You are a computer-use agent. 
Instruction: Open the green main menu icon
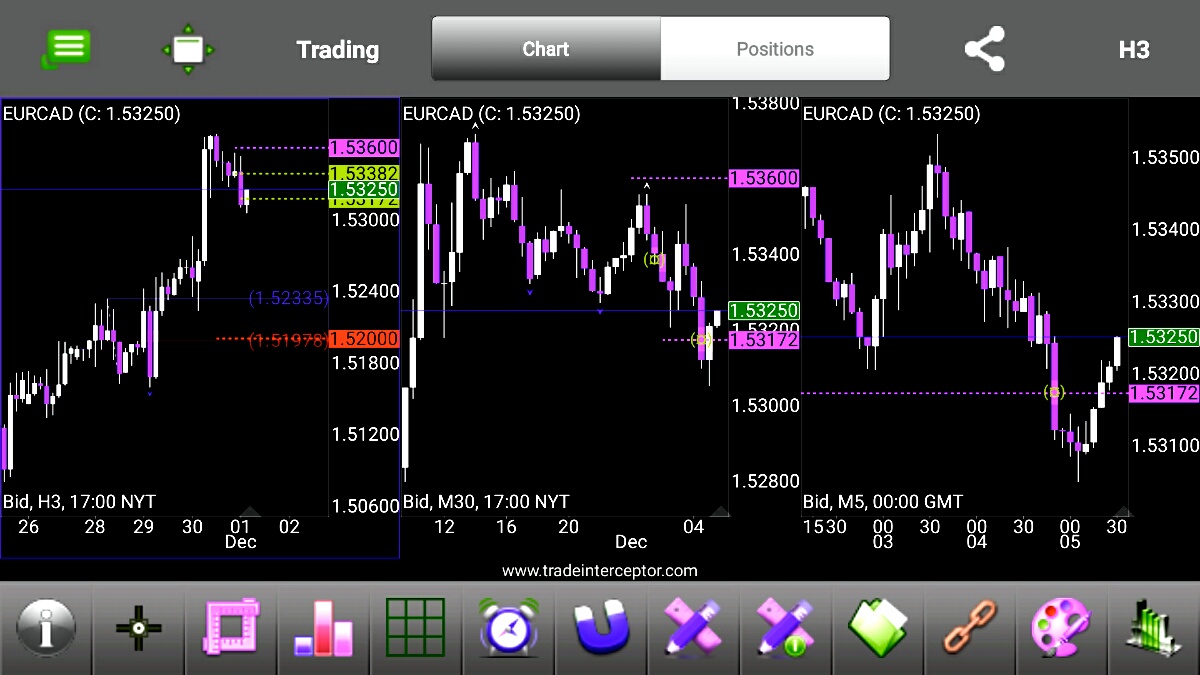click(x=67, y=48)
